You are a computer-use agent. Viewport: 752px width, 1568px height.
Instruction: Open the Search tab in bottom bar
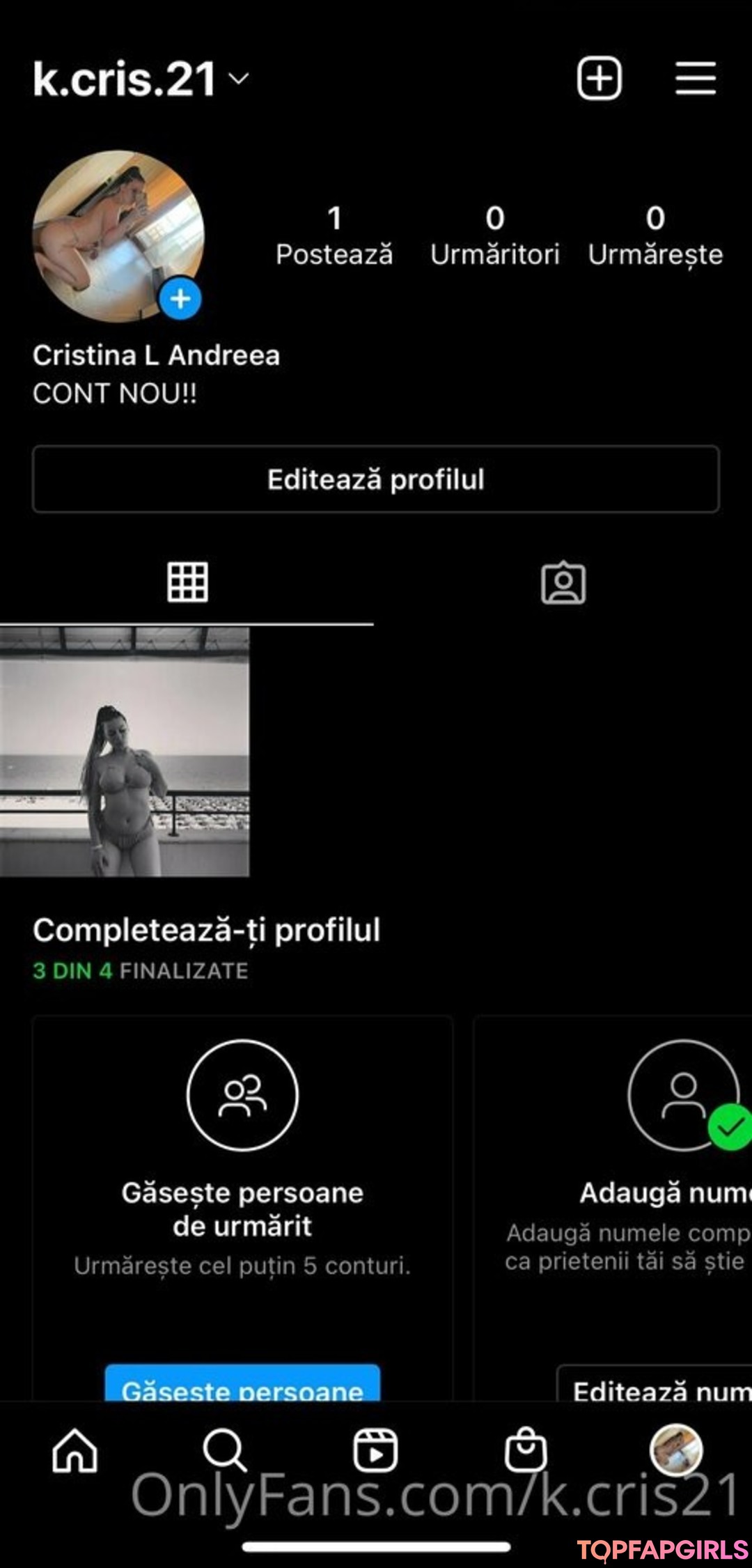tap(224, 1450)
